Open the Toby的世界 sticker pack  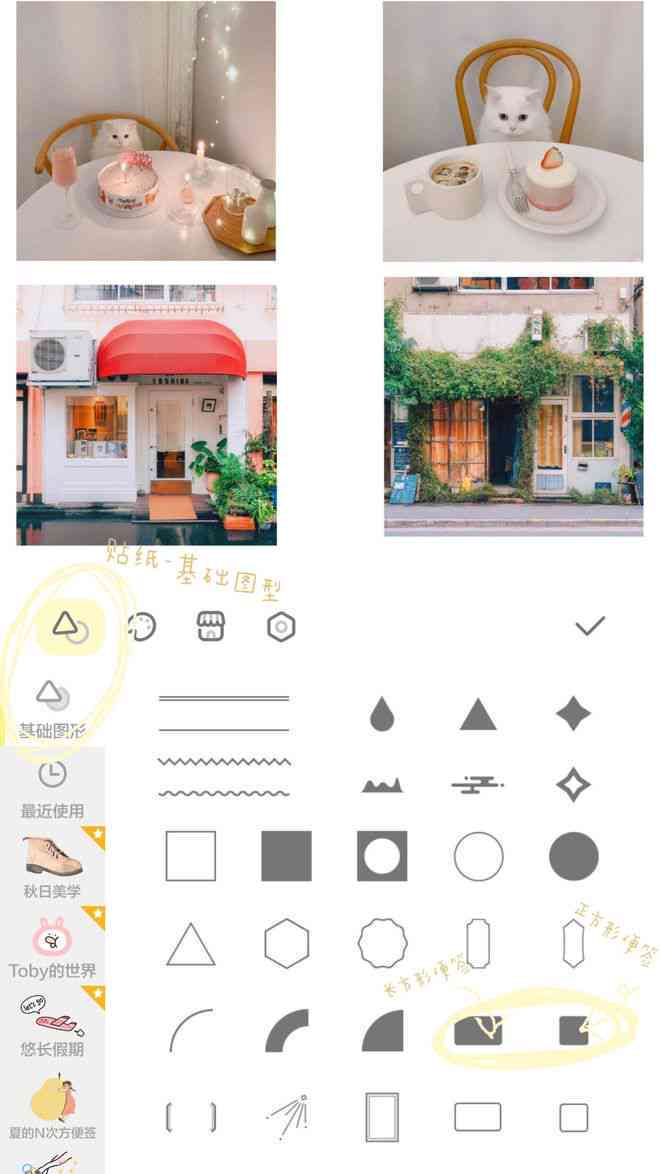pyautogui.click(x=52, y=946)
